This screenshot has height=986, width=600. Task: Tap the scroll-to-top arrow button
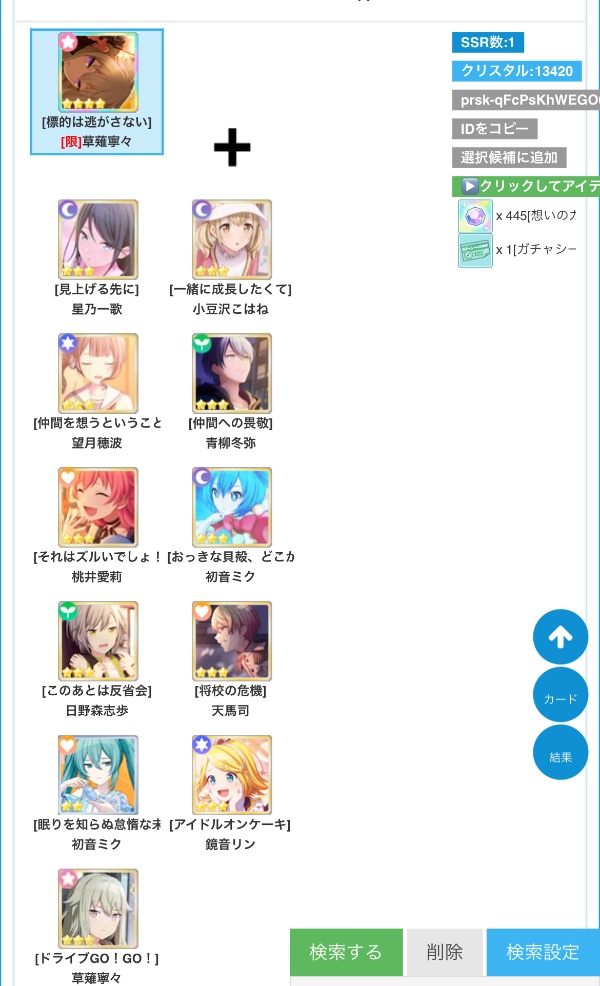coord(560,637)
